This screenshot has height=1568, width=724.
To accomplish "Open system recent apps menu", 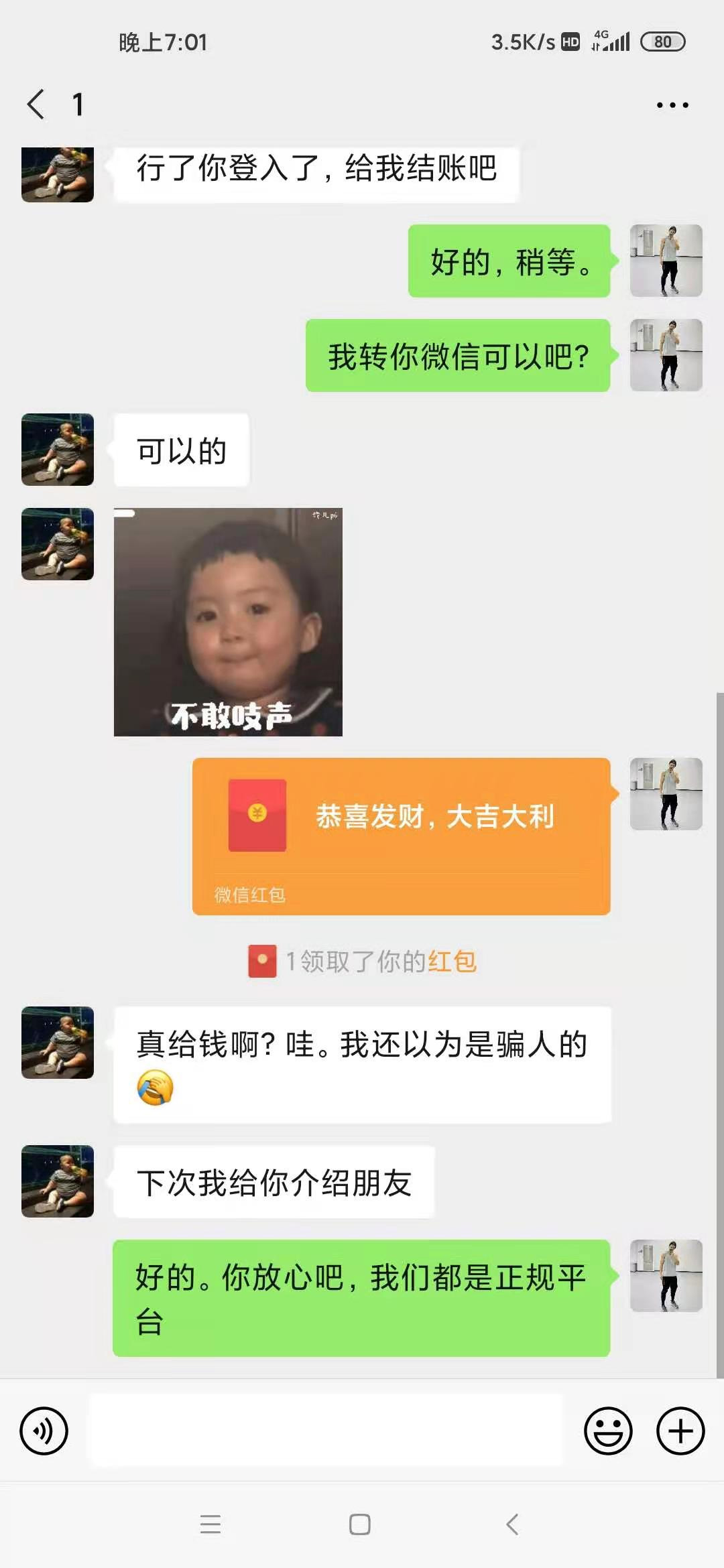I will (x=210, y=1524).
